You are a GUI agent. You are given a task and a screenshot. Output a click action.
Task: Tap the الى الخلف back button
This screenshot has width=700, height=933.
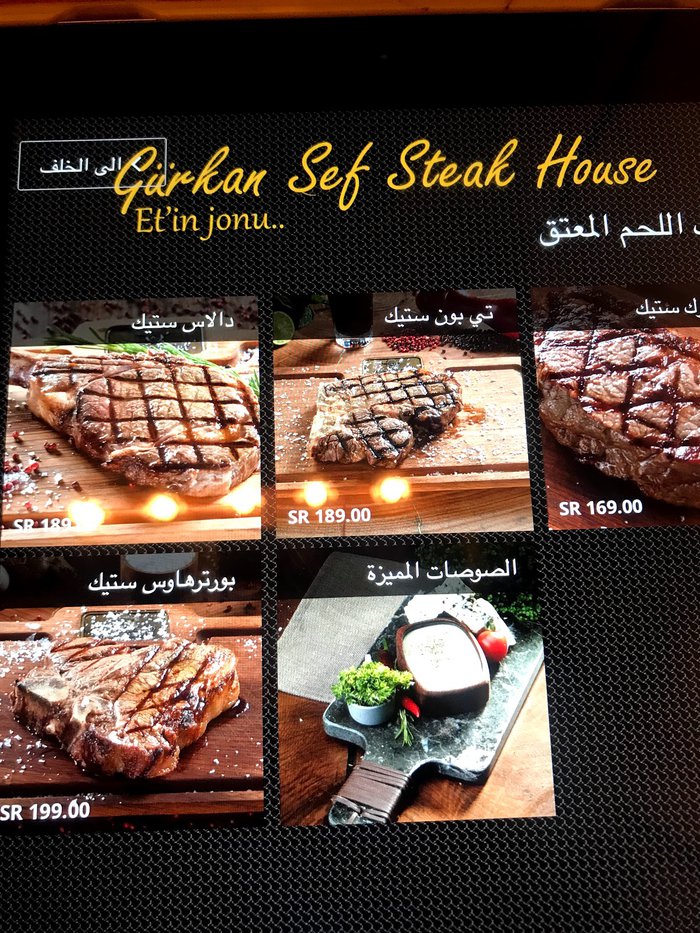(x=91, y=164)
